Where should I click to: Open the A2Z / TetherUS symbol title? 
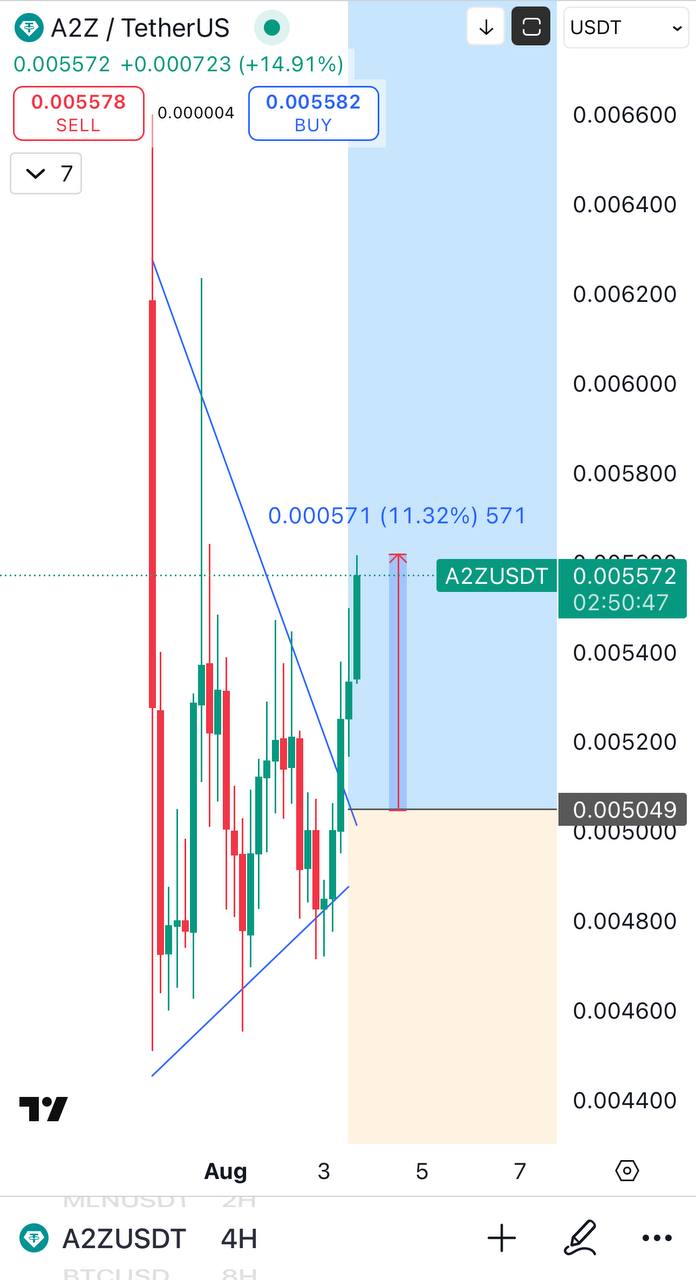138,27
